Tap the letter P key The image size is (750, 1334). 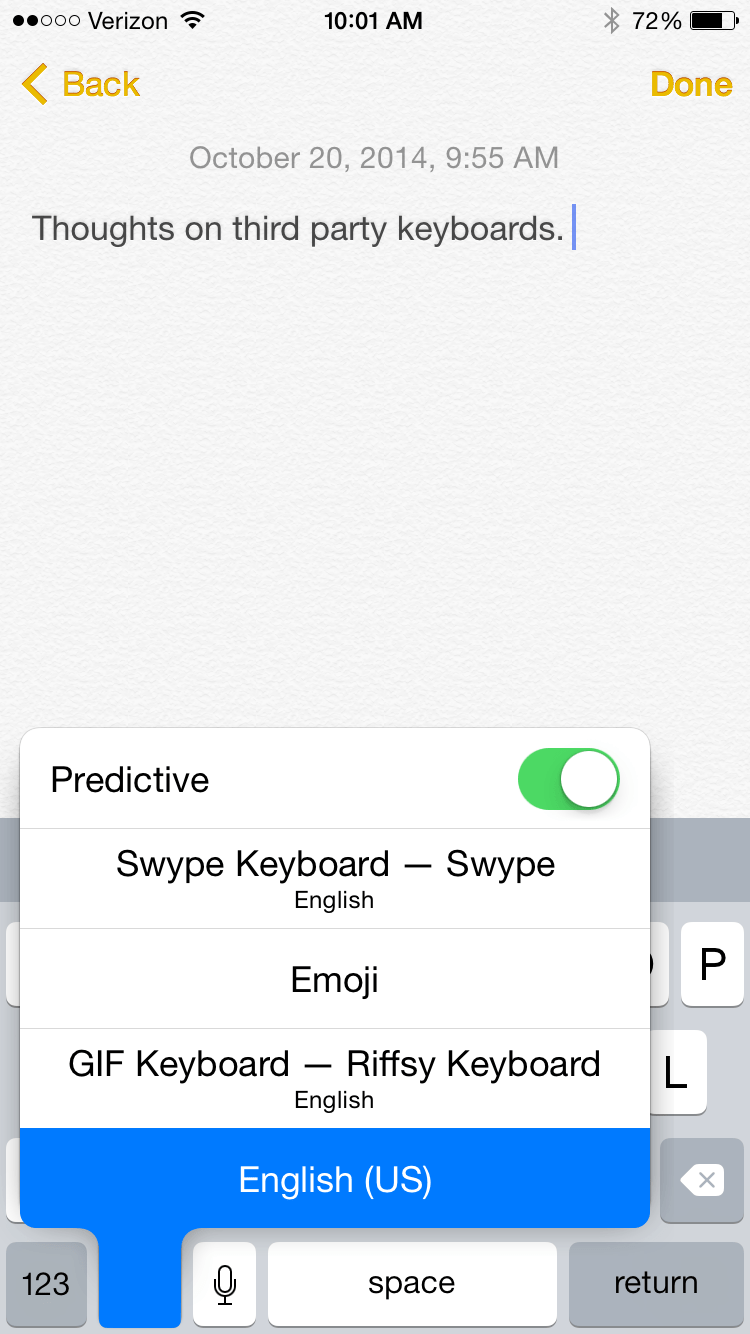pyautogui.click(x=712, y=964)
